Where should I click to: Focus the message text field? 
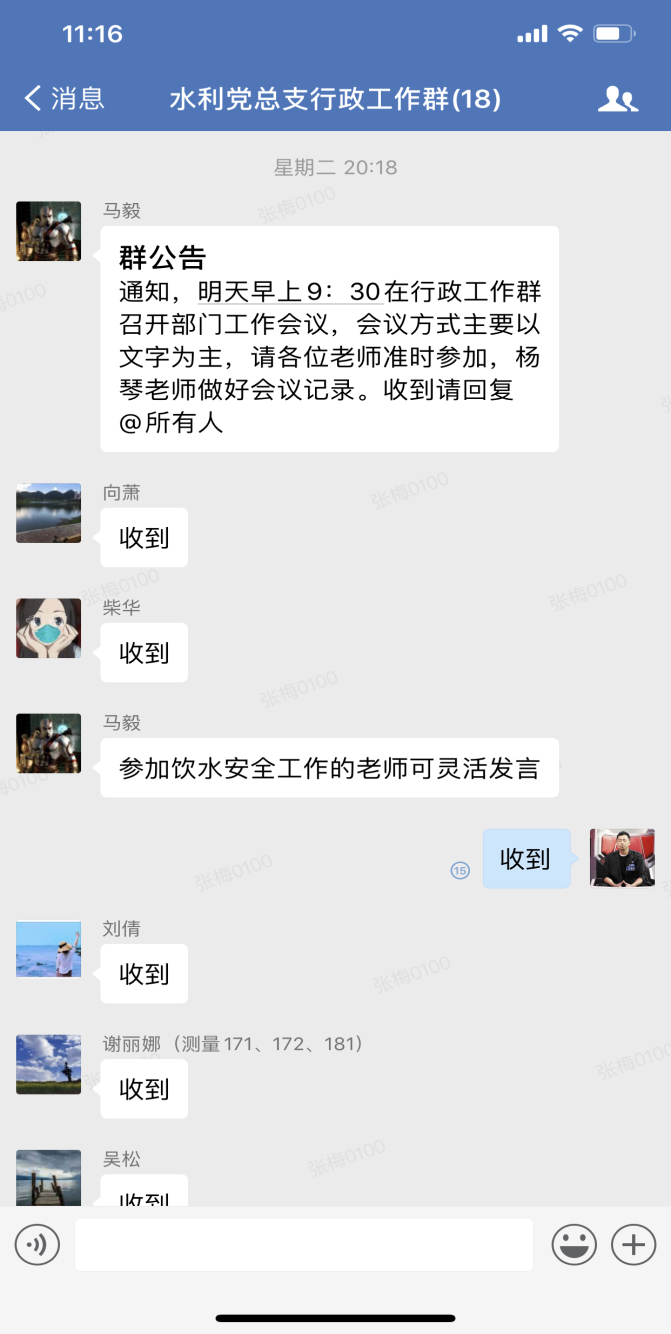(303, 1245)
